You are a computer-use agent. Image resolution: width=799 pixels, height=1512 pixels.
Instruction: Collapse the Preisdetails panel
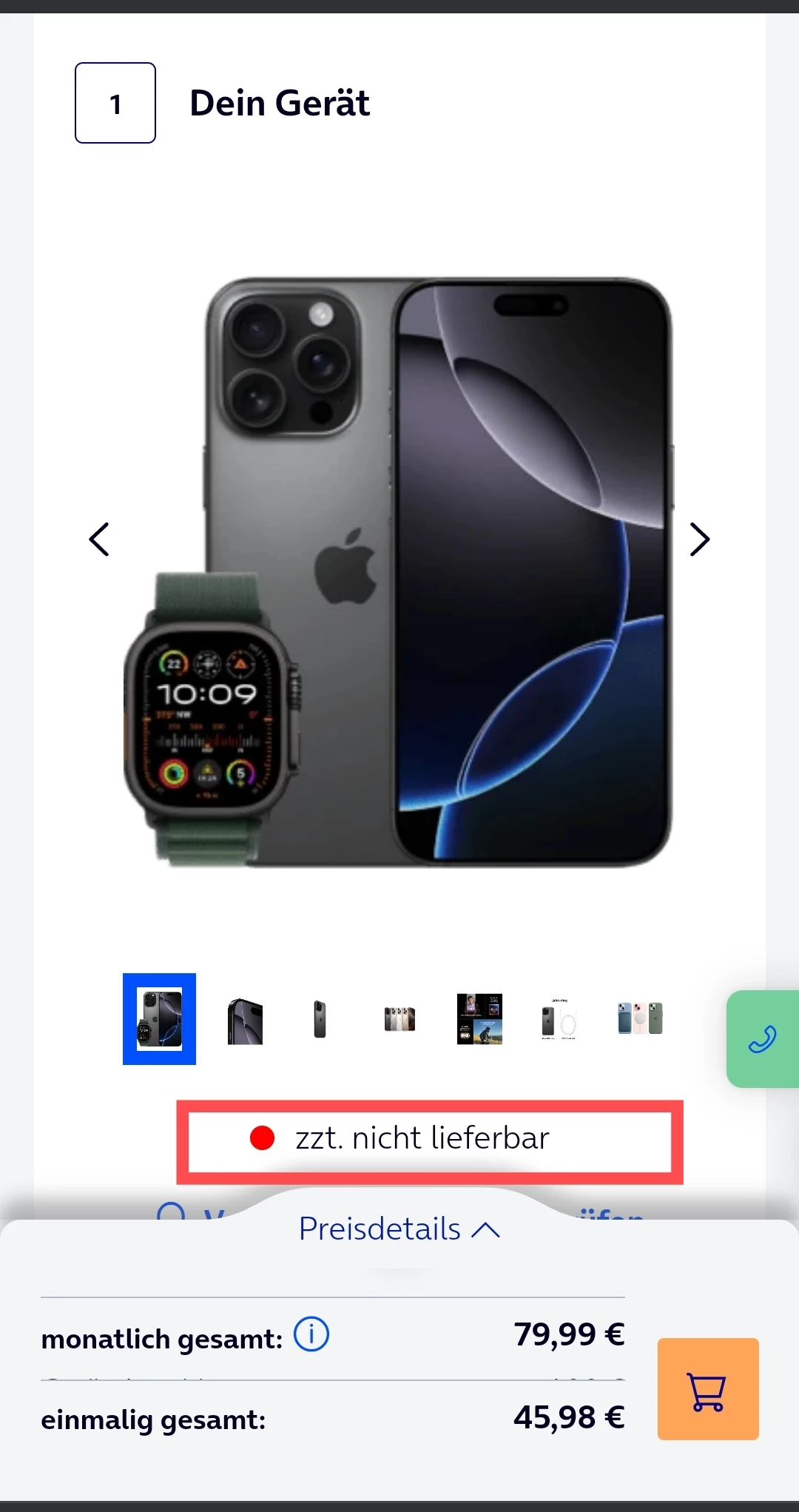pyautogui.click(x=399, y=1229)
